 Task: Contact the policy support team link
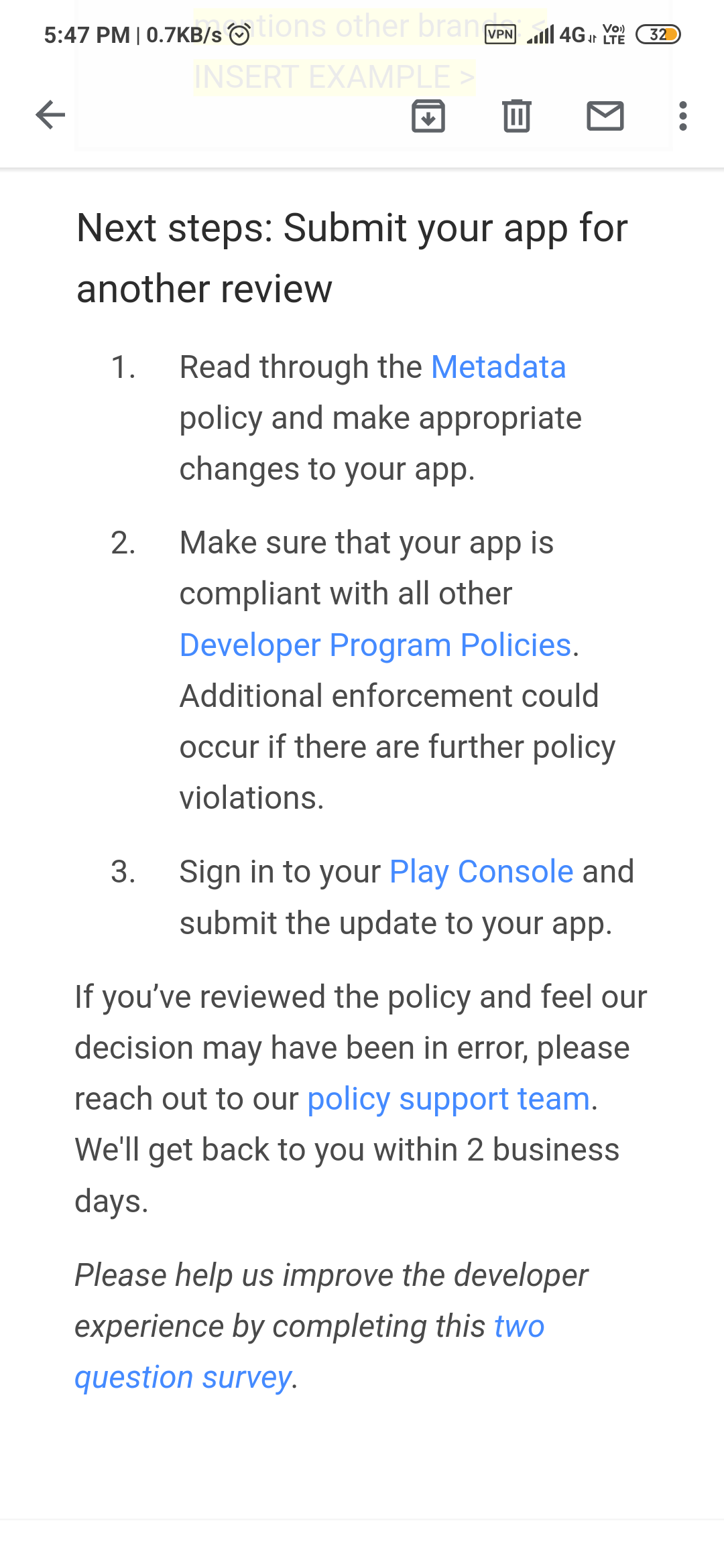[x=448, y=1099]
